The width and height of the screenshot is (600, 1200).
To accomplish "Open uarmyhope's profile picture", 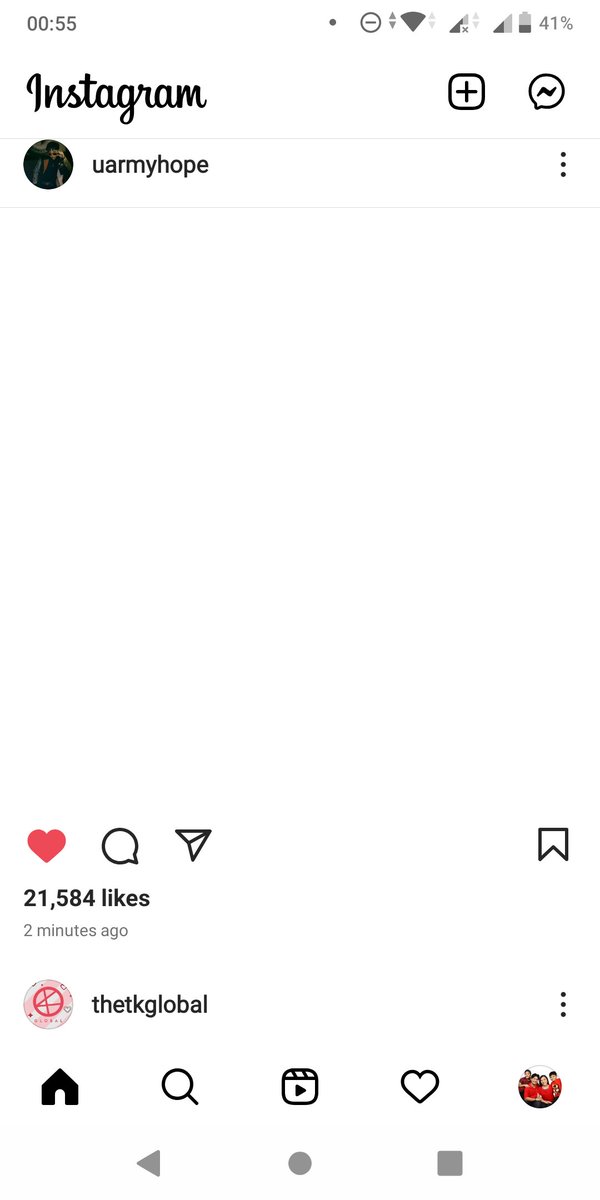I will [x=48, y=164].
